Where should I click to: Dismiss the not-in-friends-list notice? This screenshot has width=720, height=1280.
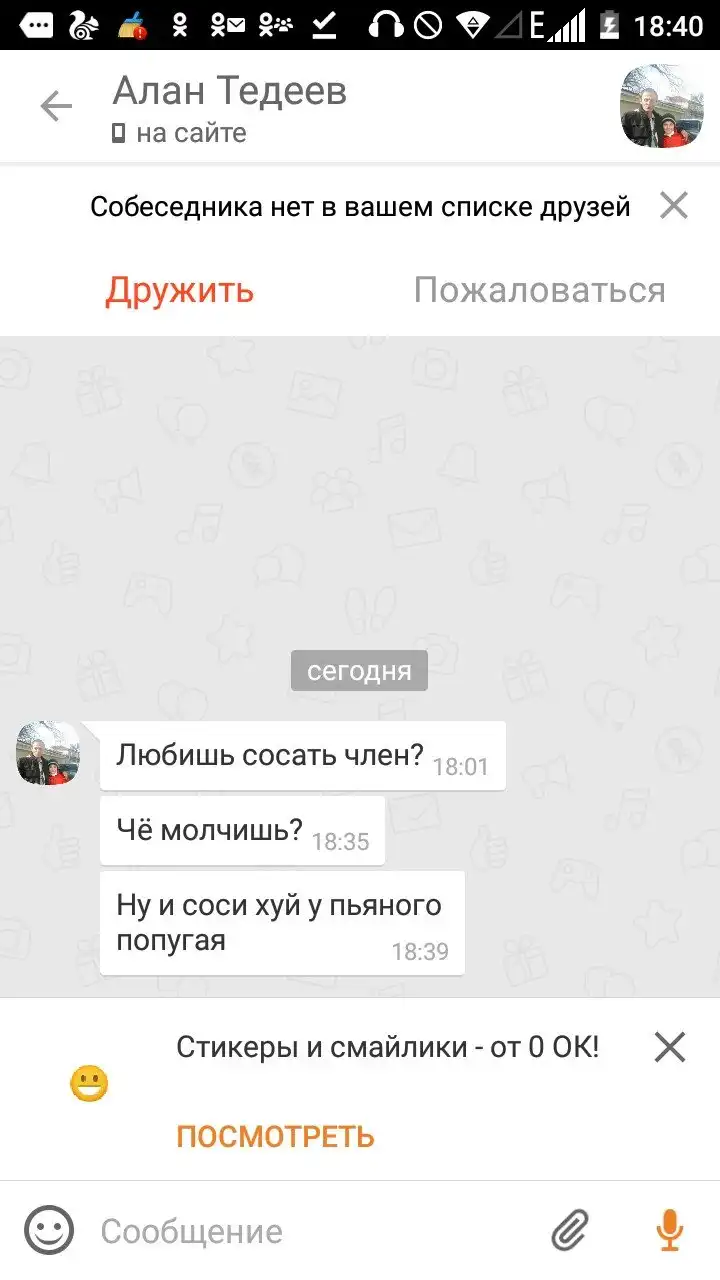pos(674,206)
